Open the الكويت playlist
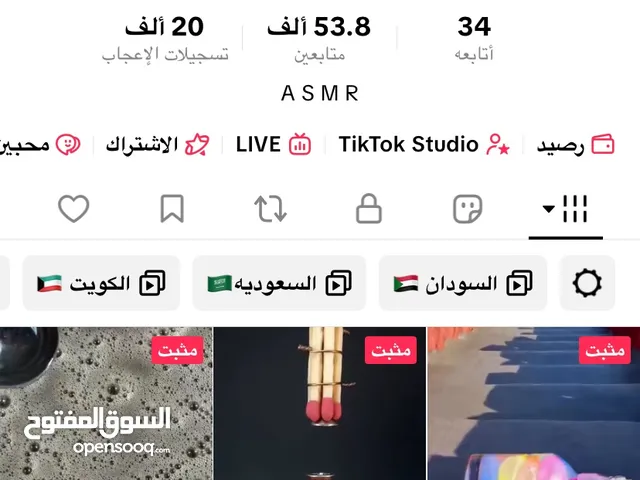This screenshot has height=480, width=640. [x=101, y=283]
